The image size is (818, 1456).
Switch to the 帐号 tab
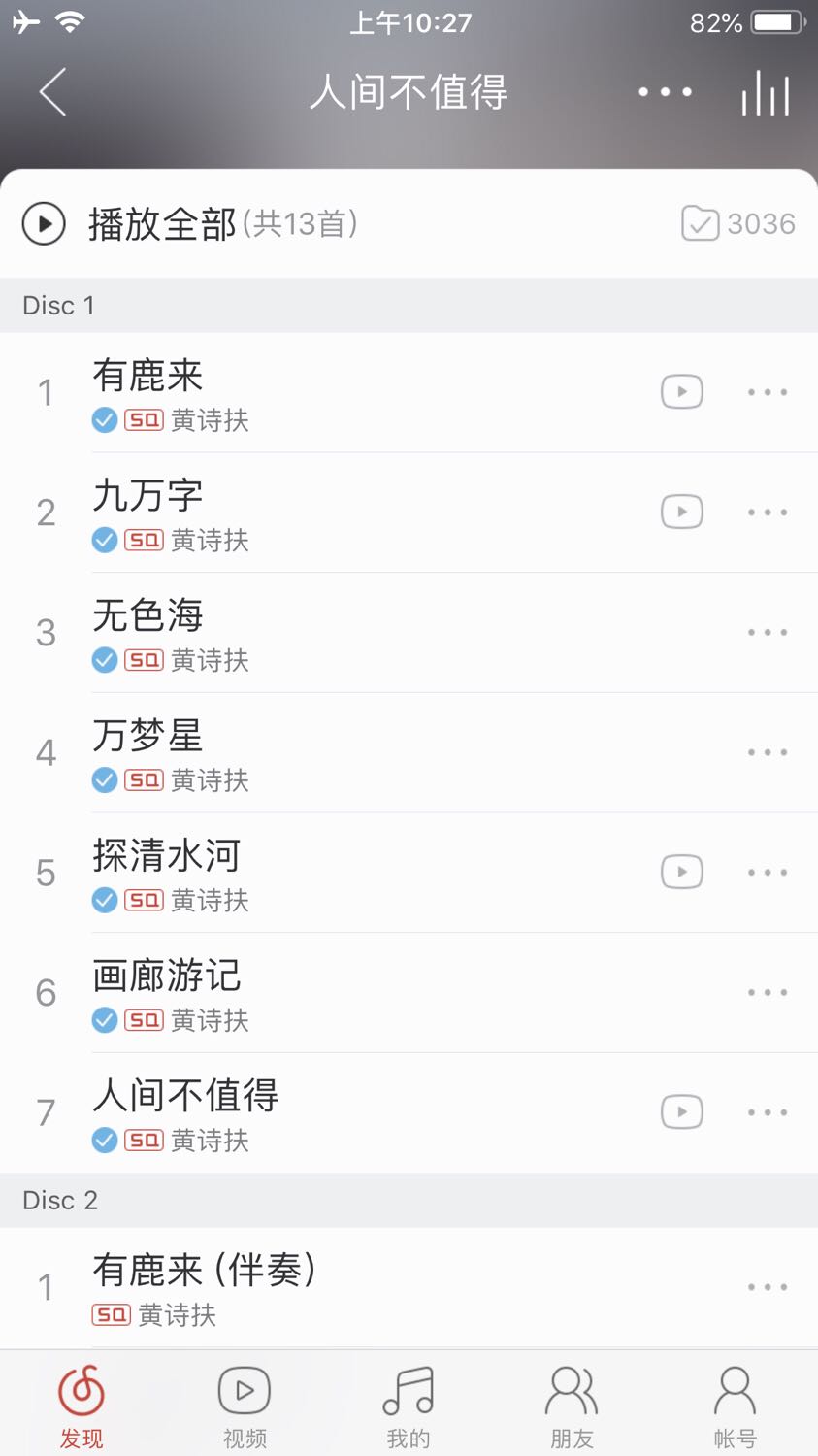[735, 1406]
